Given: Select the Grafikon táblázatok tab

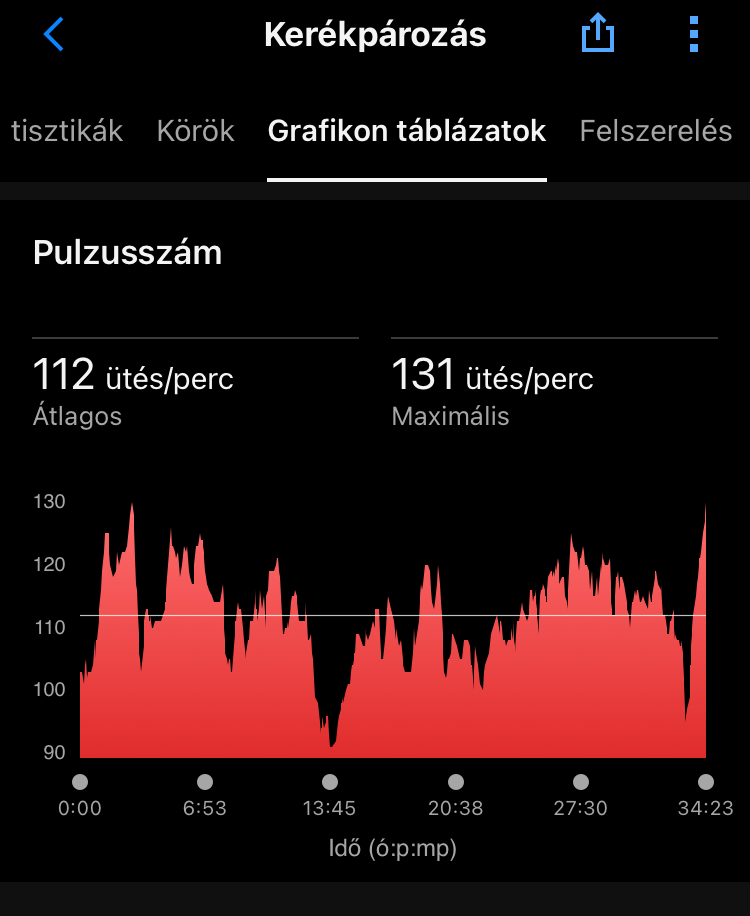Looking at the screenshot, I should coord(407,131).
